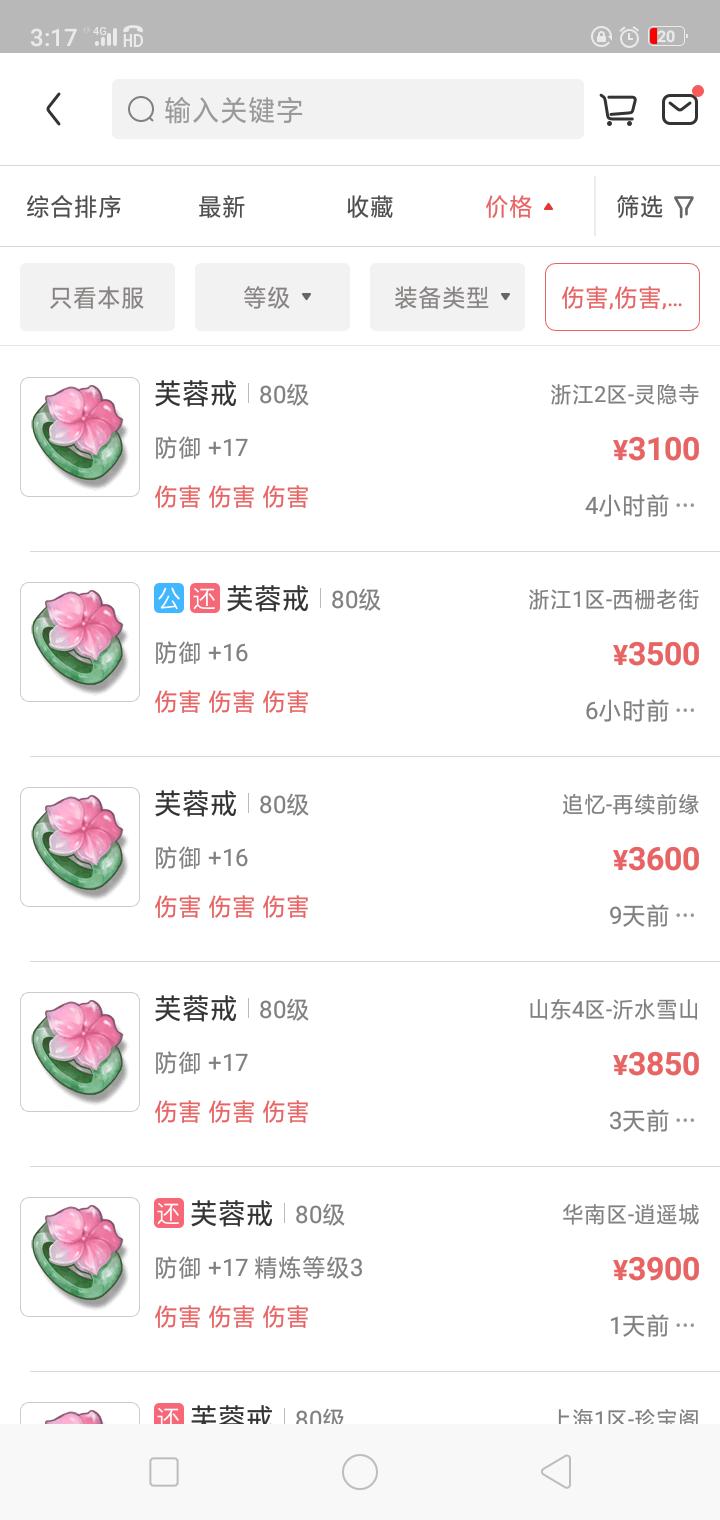This screenshot has height=1520, width=720.
Task: Open the messages envelope icon
Action: click(x=680, y=108)
